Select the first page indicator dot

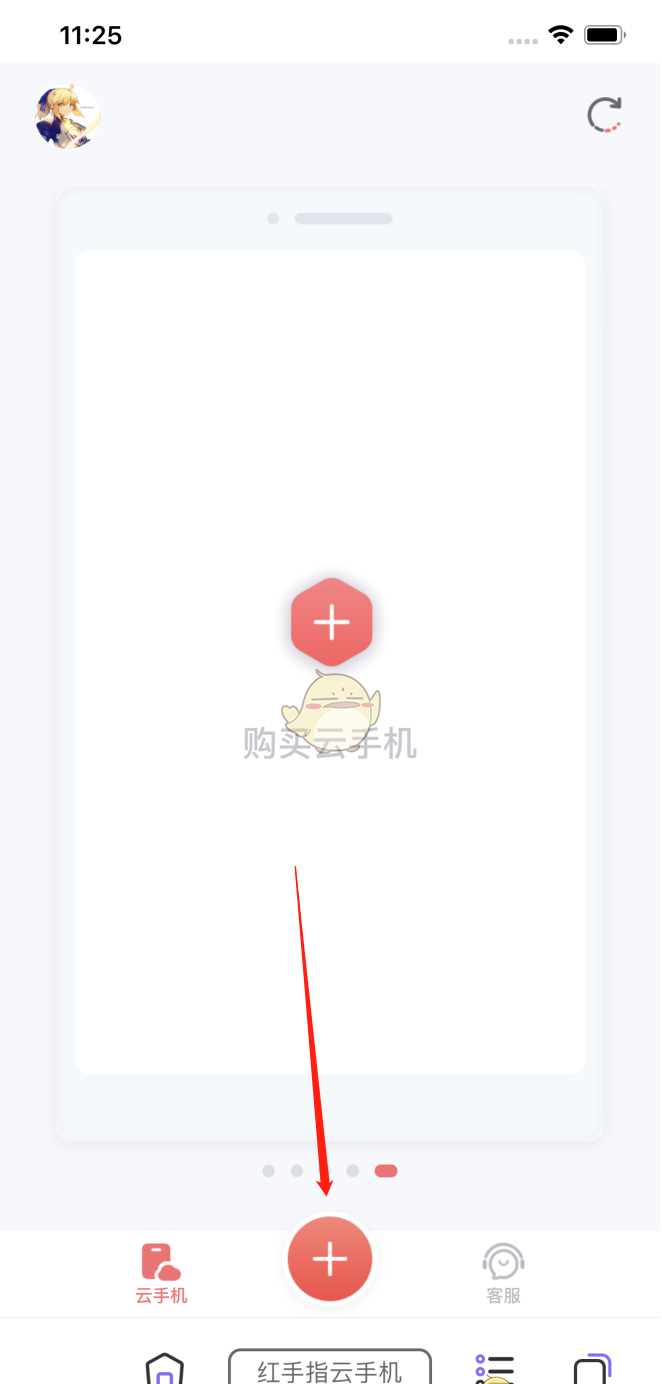pyautogui.click(x=268, y=1170)
